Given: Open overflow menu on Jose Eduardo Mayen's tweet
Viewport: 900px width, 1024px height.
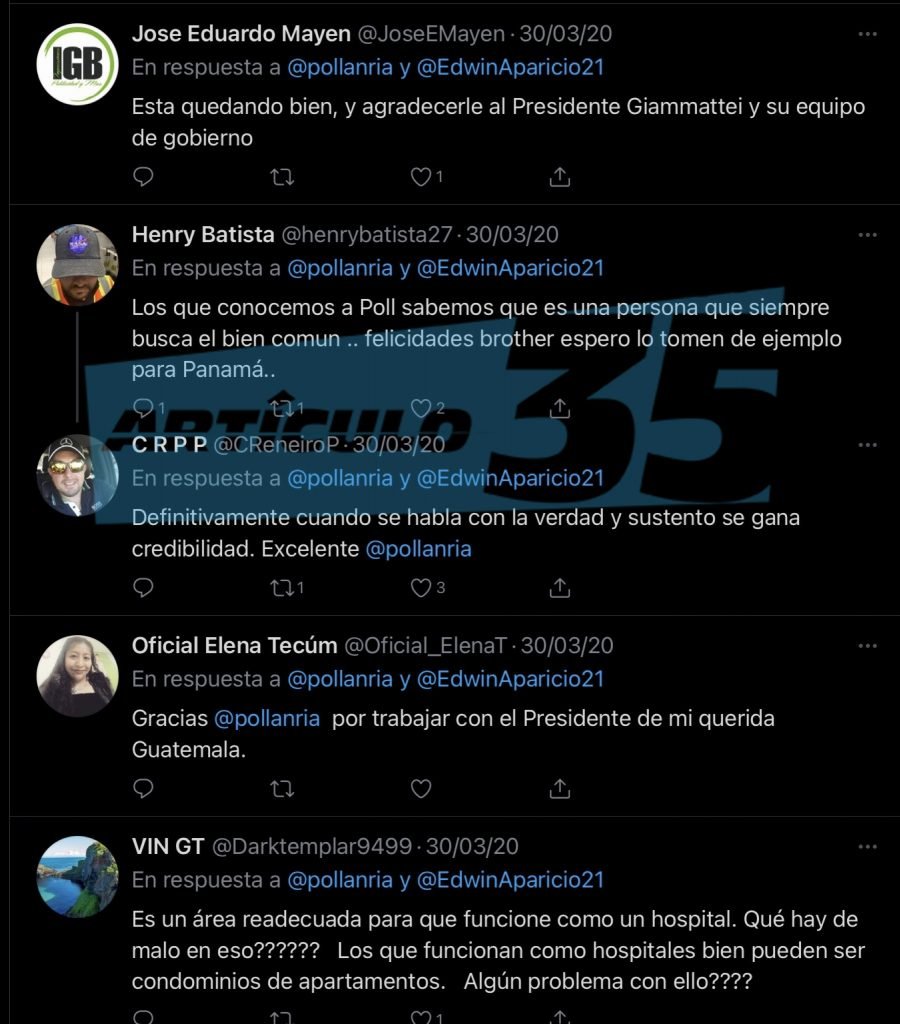Looking at the screenshot, I should [x=867, y=34].
